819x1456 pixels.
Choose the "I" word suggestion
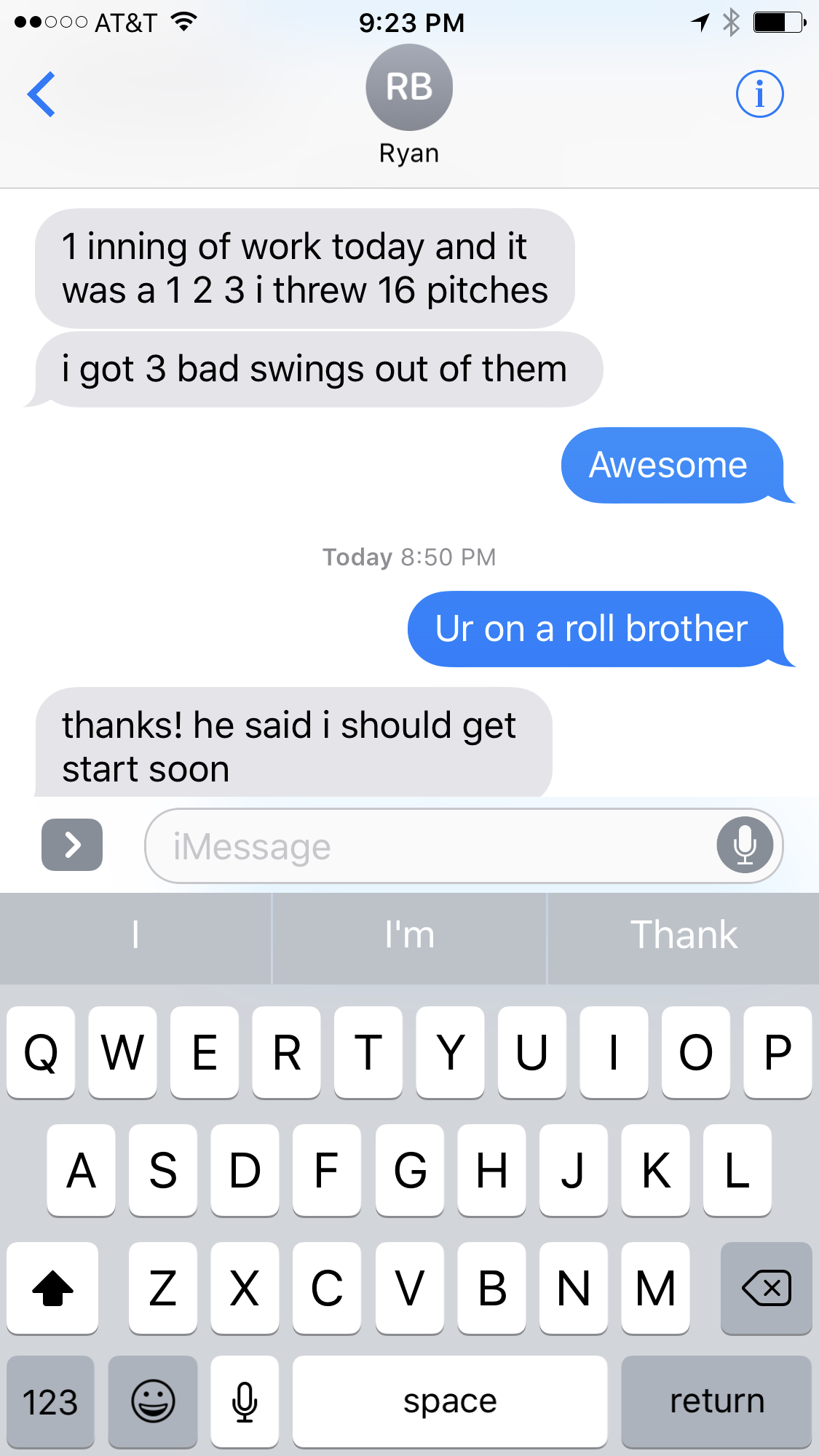click(135, 935)
